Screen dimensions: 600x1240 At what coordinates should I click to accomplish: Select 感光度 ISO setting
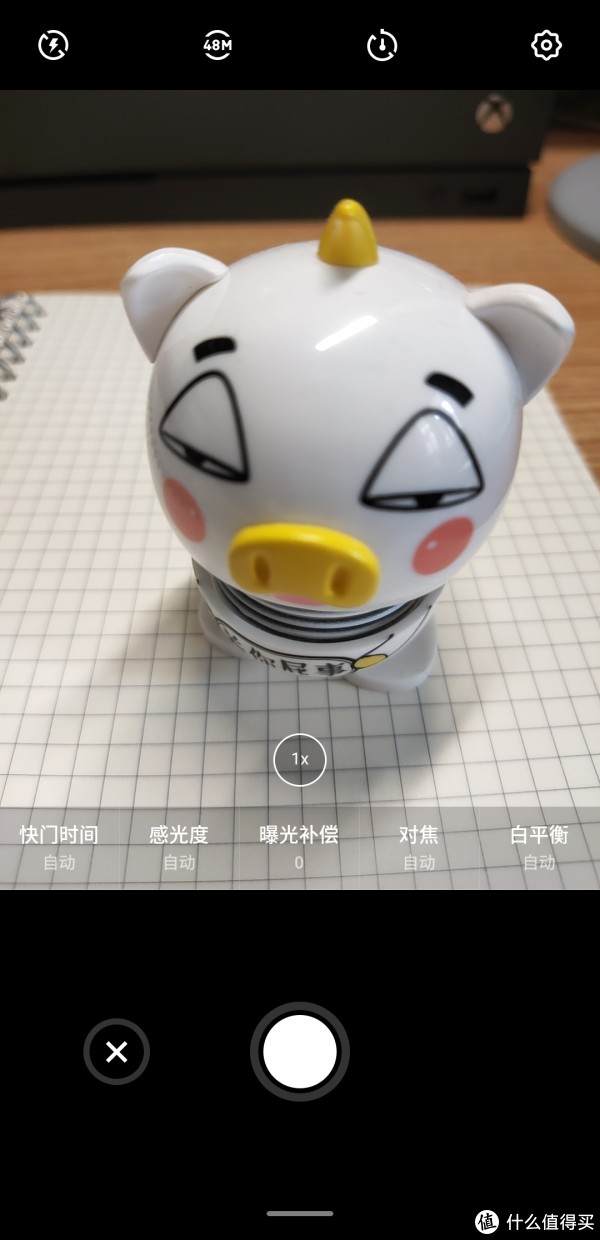[179, 846]
